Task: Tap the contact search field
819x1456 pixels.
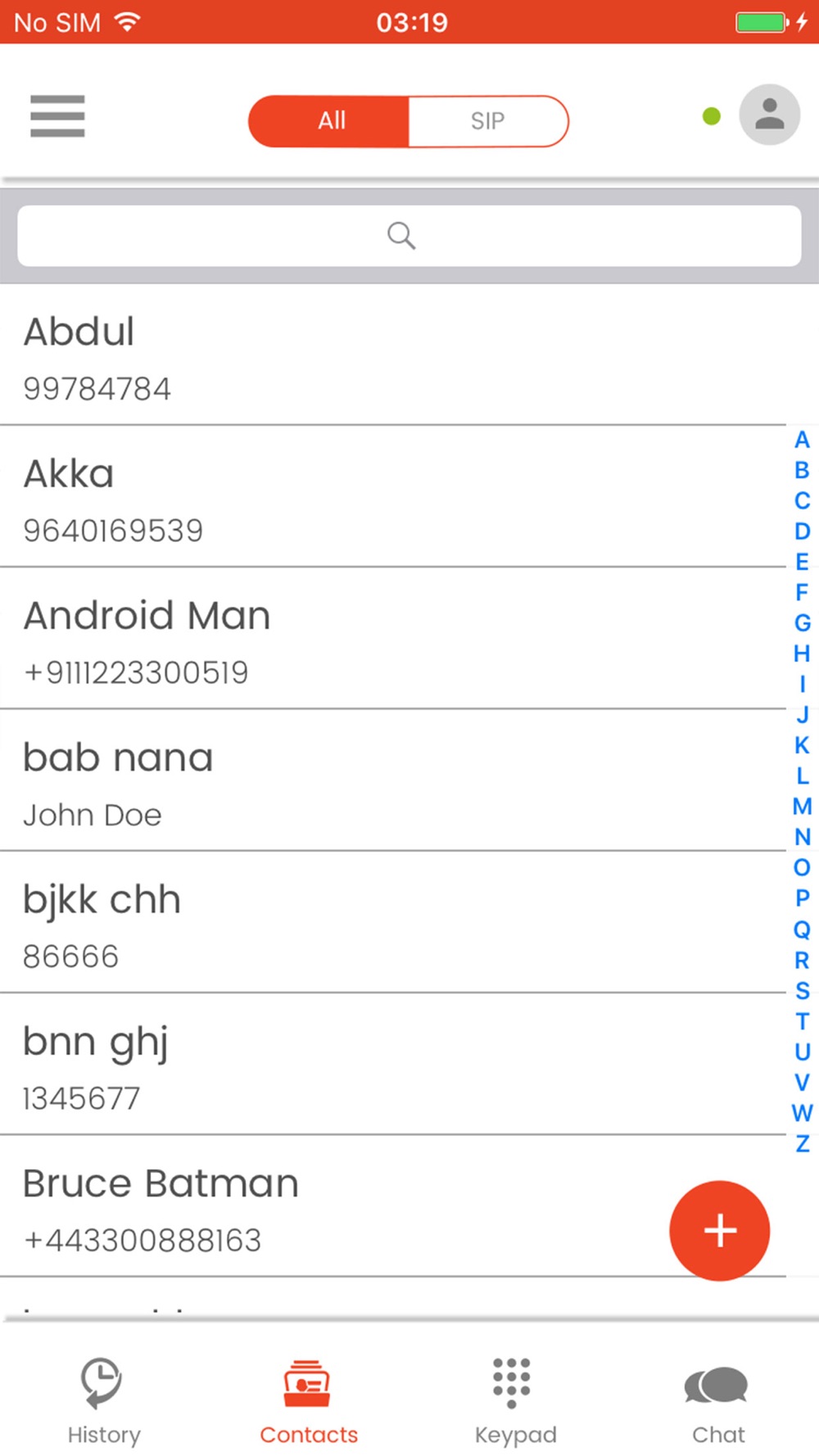Action: pos(409,236)
